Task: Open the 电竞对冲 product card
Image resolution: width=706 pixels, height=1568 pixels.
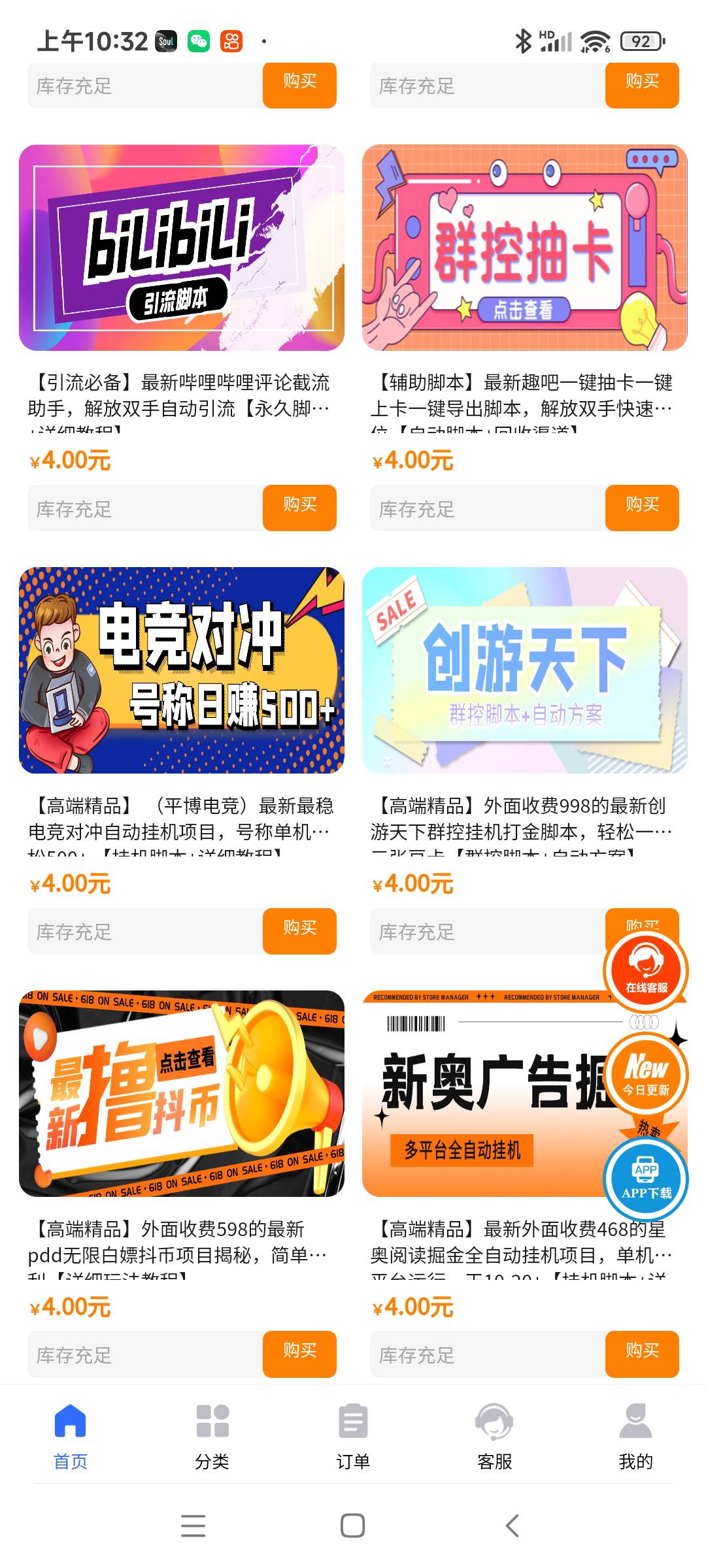Action: point(182,670)
